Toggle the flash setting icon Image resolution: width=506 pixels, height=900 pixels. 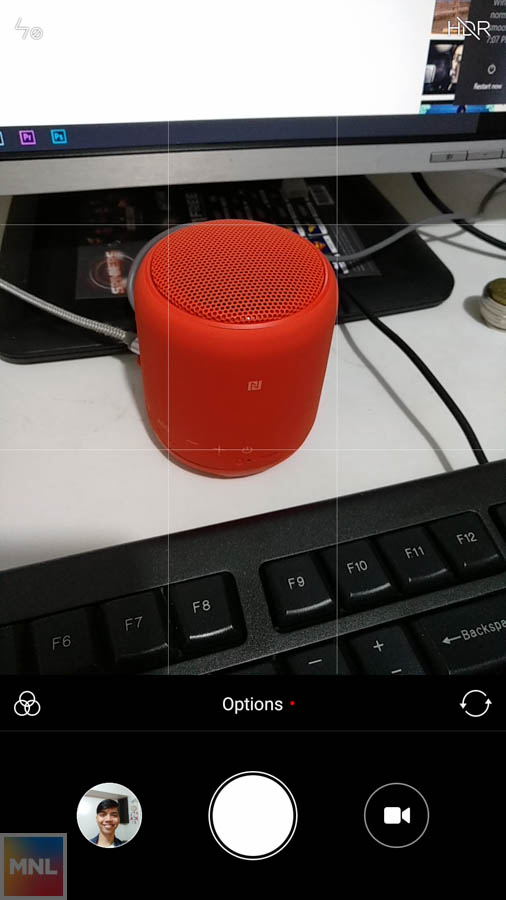28,29
